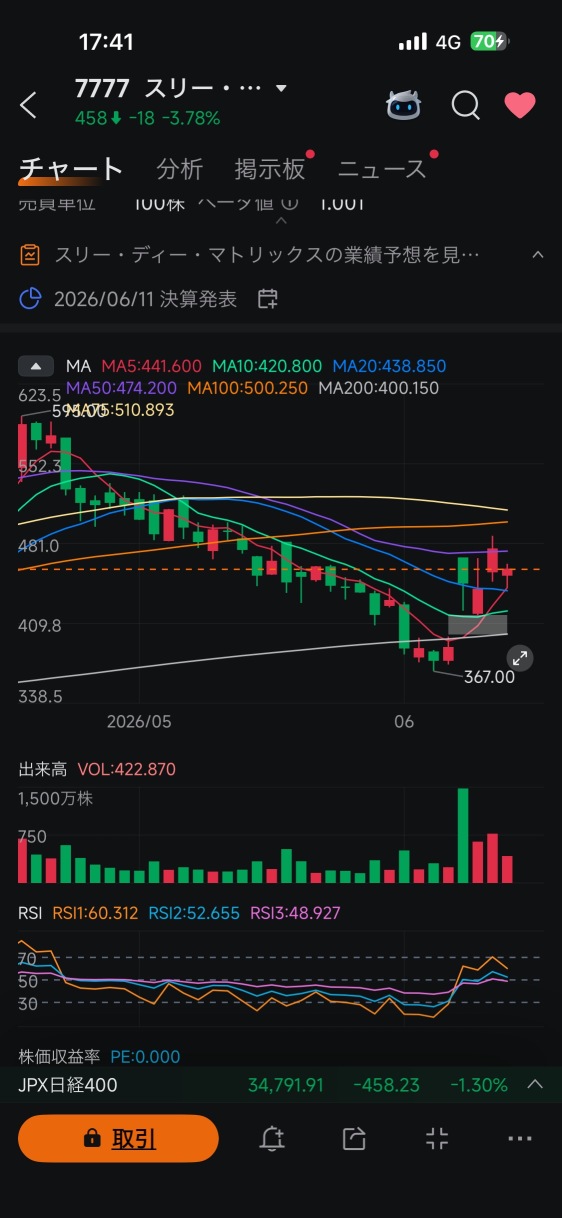Open the compress layout icon in the bottom toolbar

[437, 1138]
